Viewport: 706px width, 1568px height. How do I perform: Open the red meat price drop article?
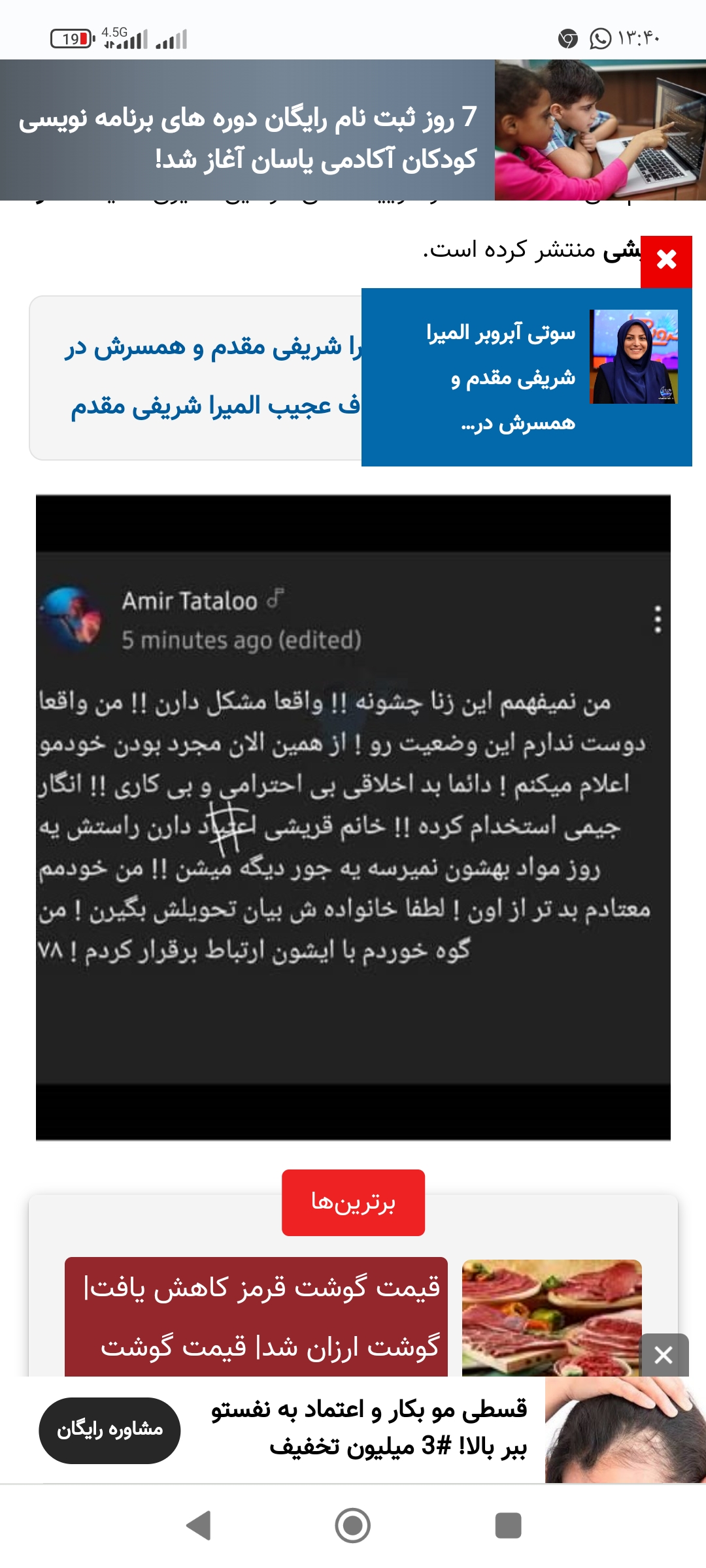[x=256, y=1316]
